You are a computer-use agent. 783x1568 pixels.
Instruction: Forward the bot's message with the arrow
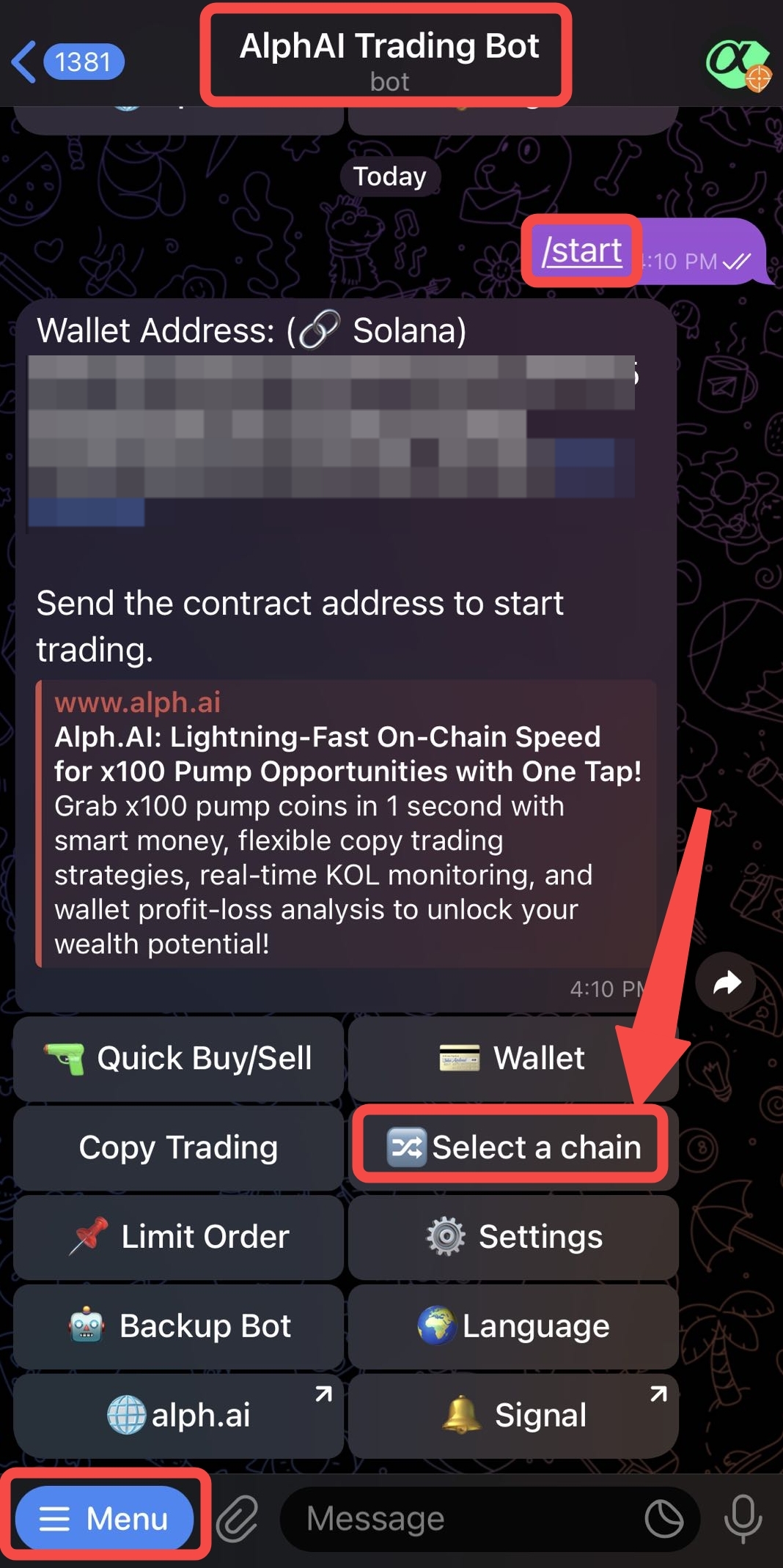pyautogui.click(x=726, y=983)
